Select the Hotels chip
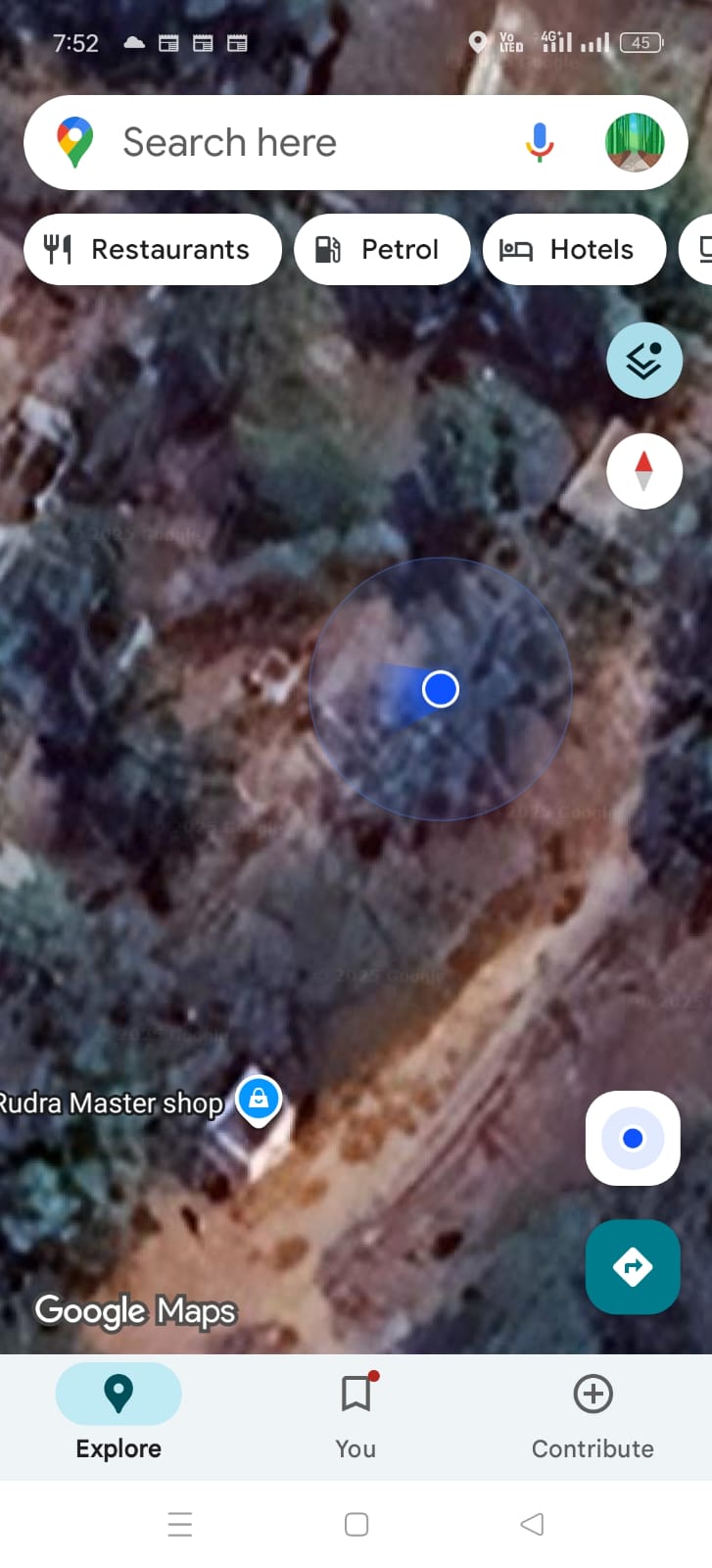 point(574,250)
